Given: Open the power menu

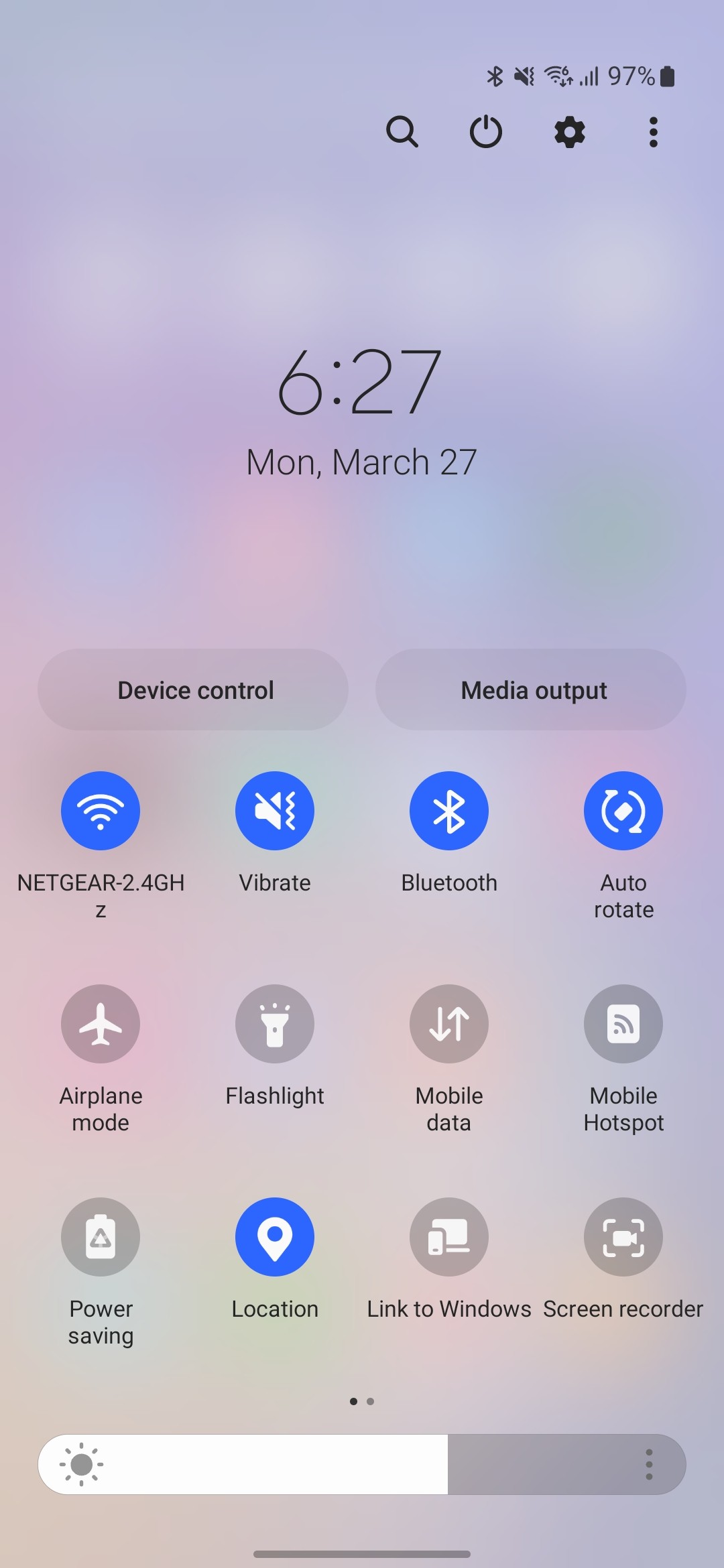Looking at the screenshot, I should [485, 131].
